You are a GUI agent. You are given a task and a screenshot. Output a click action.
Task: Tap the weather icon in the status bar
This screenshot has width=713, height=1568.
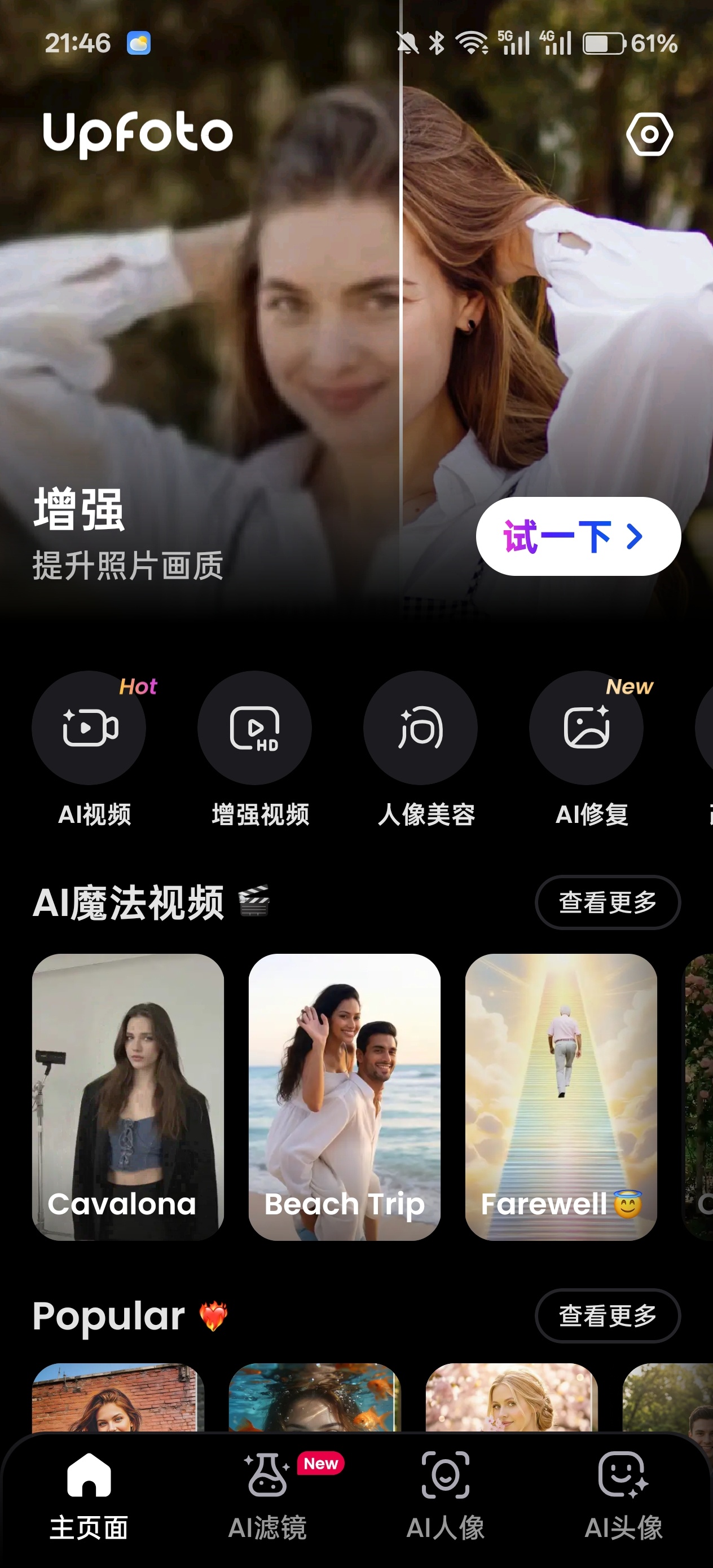click(138, 43)
